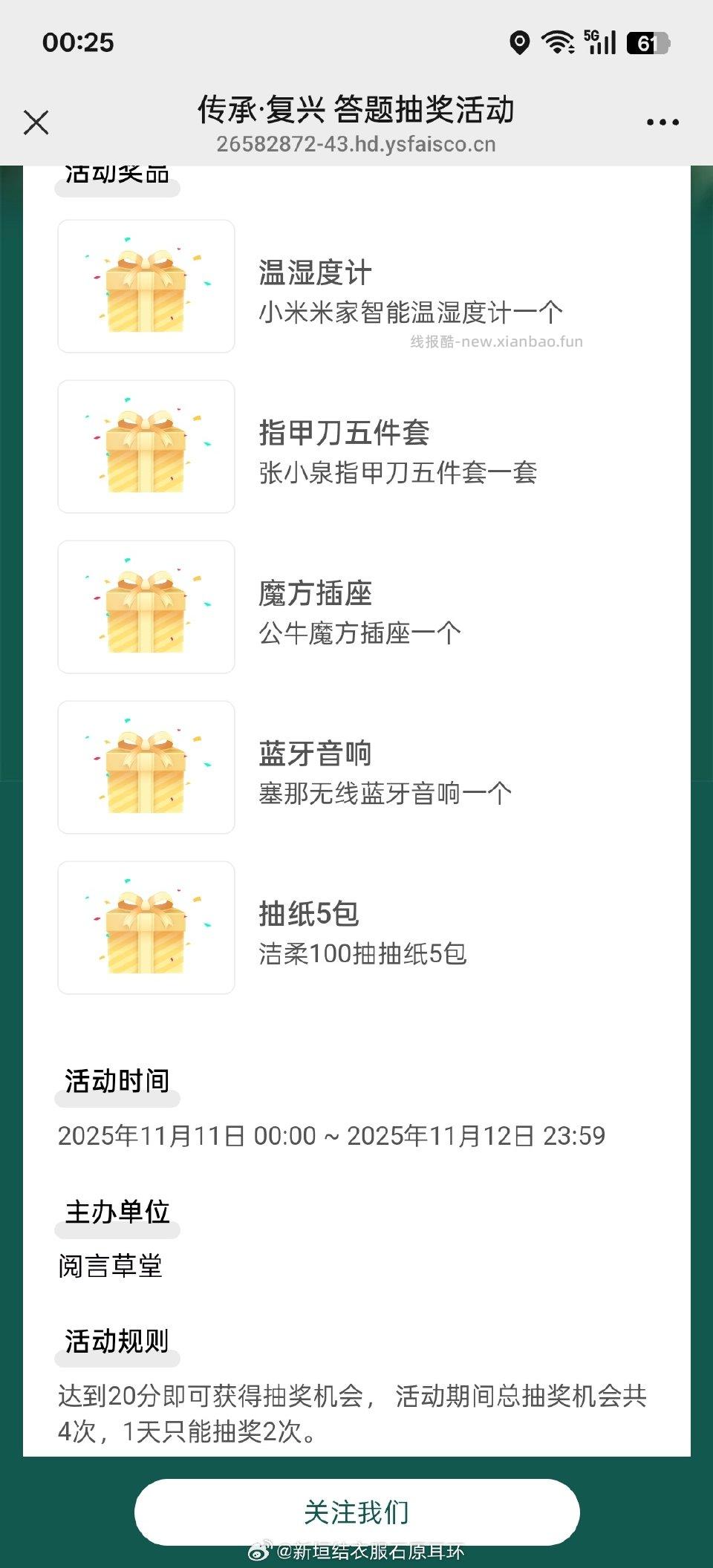Image resolution: width=713 pixels, height=1568 pixels.
Task: Tap the time display 00:25
Action: 79,42
